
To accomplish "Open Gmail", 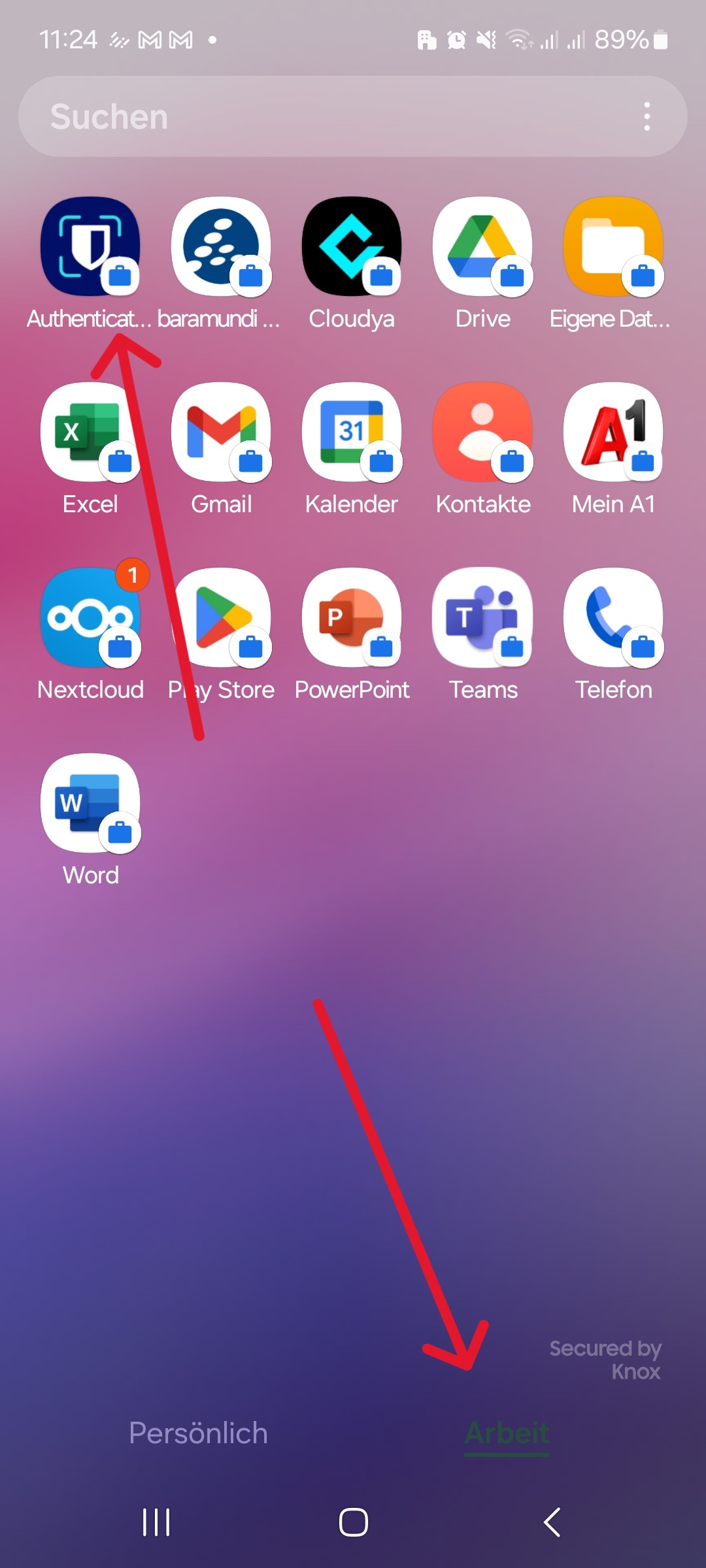I will 221,433.
